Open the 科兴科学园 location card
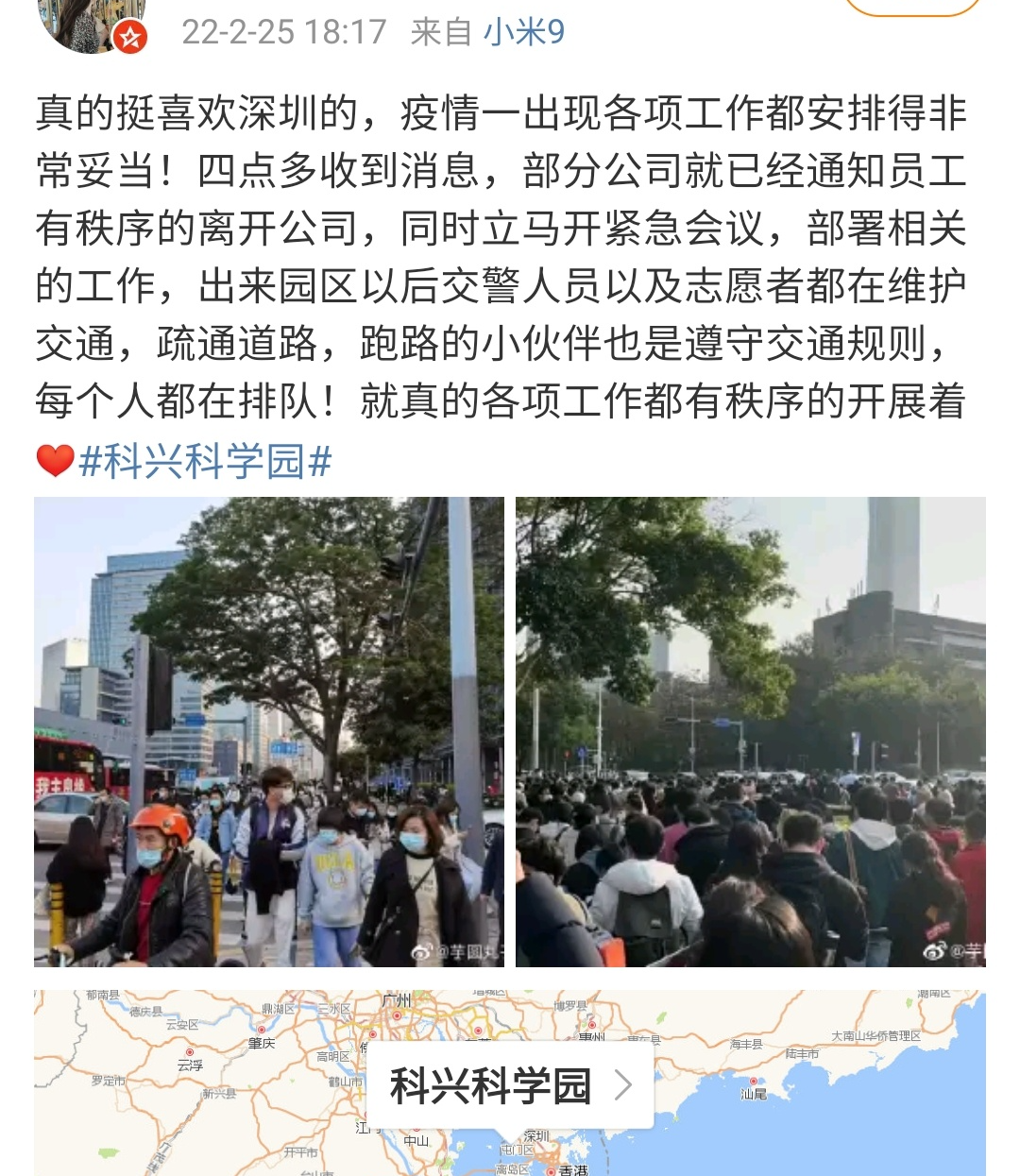 (510, 1085)
